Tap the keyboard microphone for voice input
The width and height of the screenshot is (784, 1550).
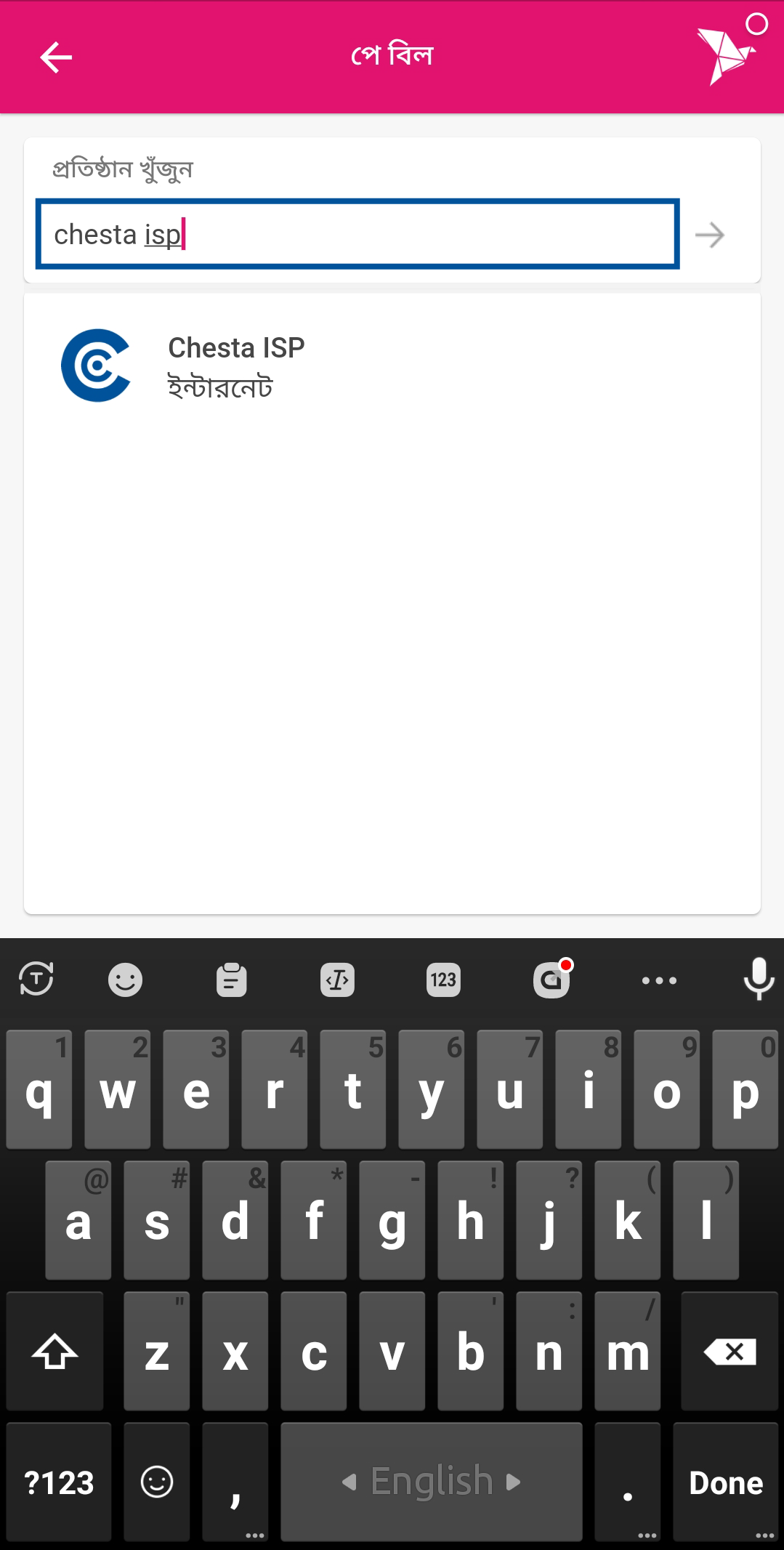(759, 979)
